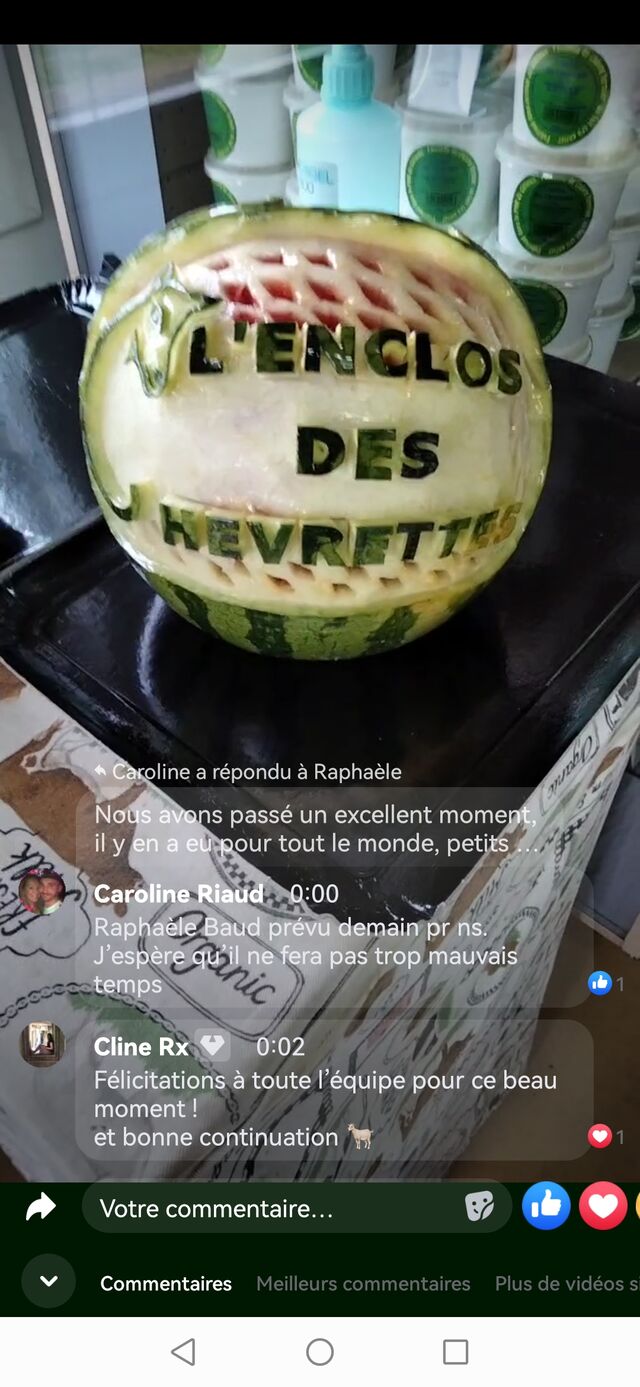This screenshot has height=1387, width=640.
Task: Switch to the Meilleurs commentaires tab
Action: 363,1283
